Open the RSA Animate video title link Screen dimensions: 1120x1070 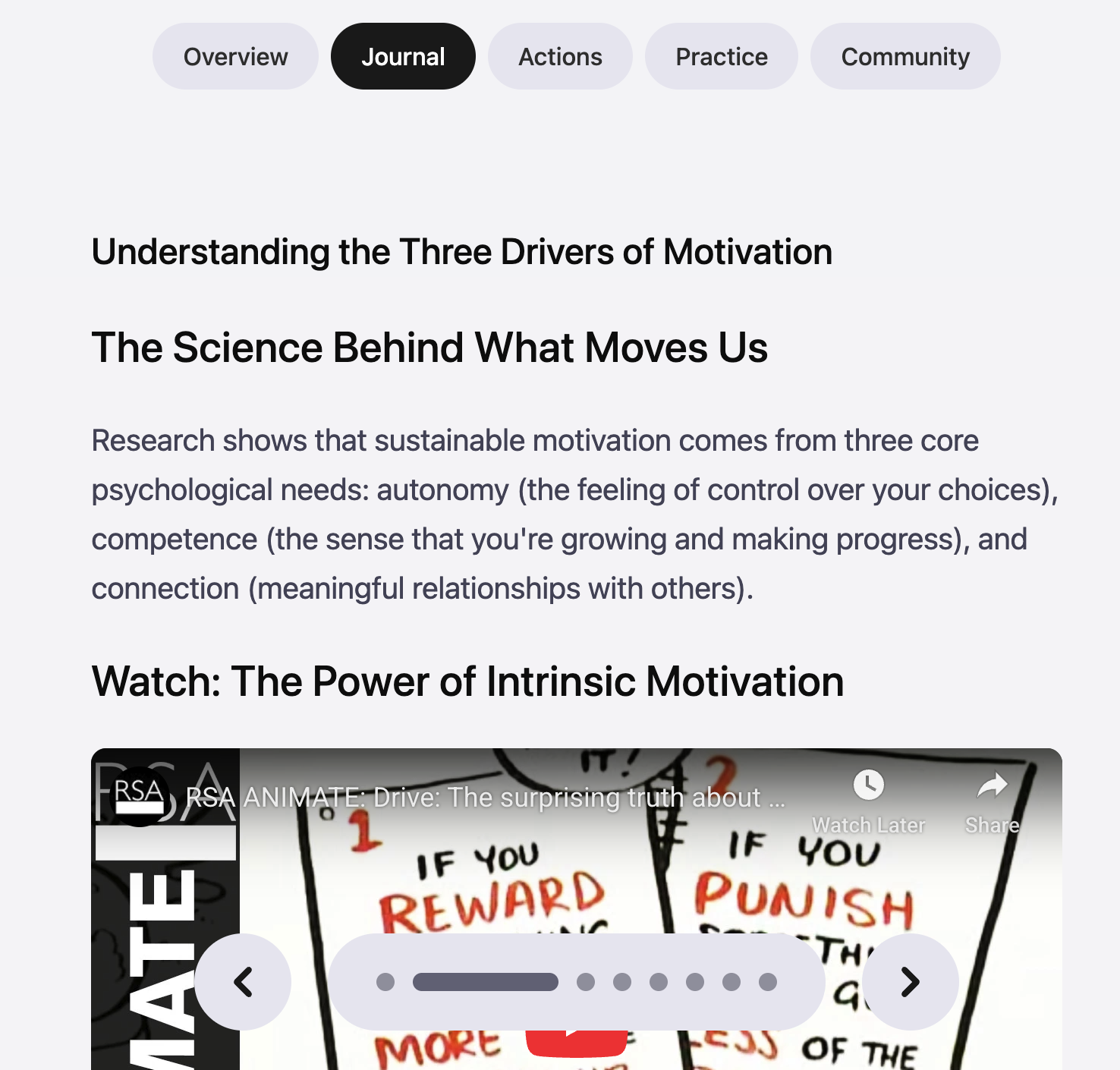tap(486, 798)
